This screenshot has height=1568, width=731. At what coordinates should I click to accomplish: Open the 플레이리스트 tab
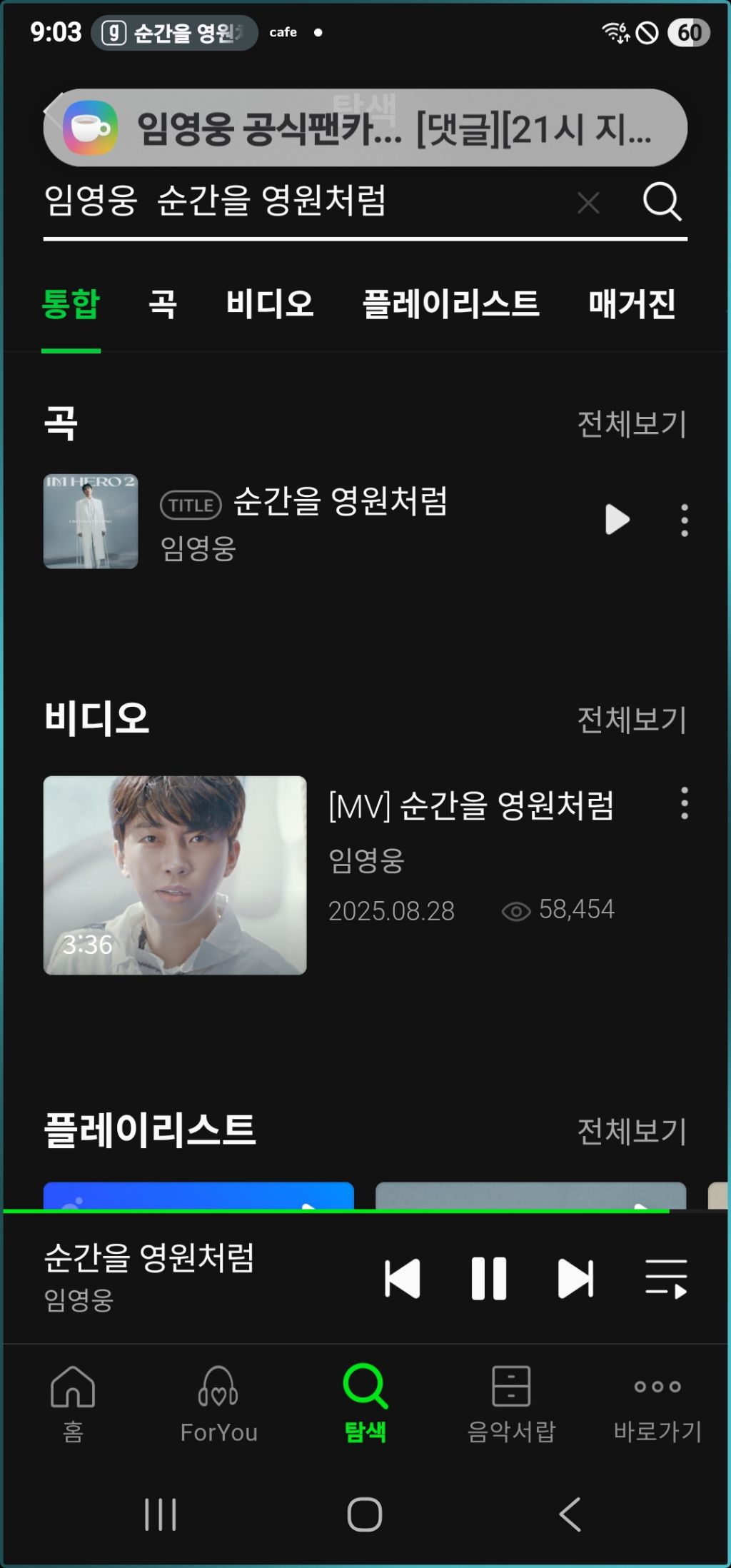[x=450, y=304]
